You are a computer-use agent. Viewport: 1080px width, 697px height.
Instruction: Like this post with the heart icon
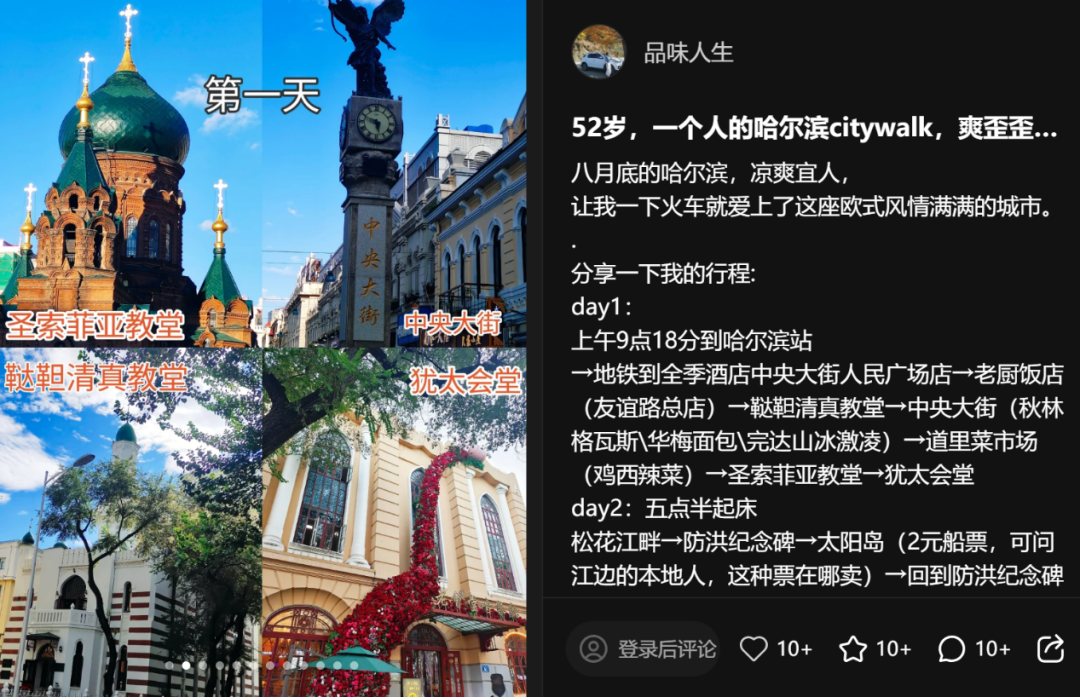754,649
